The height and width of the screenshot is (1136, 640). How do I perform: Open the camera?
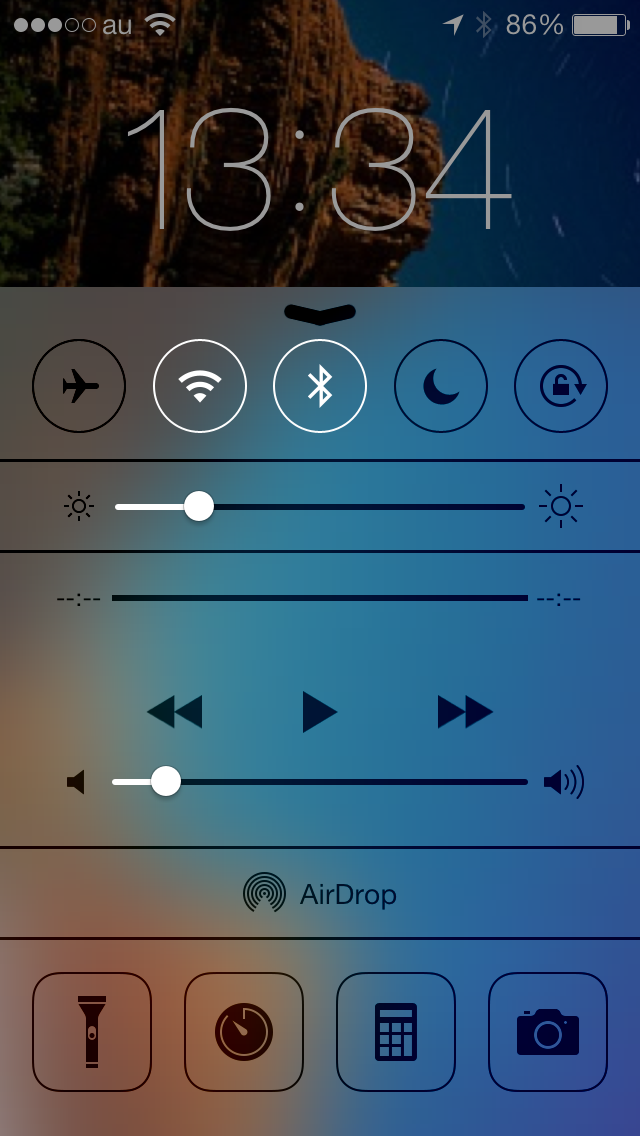coord(548,1032)
